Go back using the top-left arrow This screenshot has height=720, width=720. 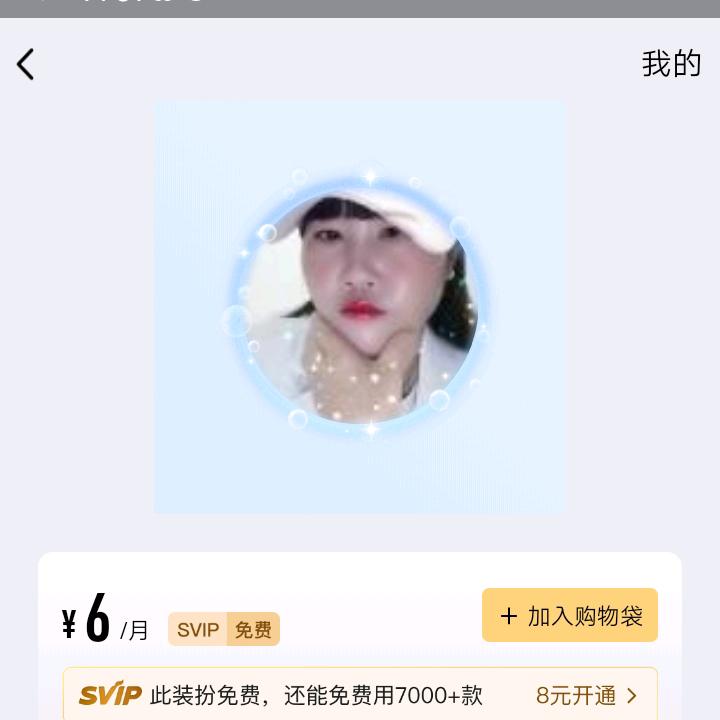26,65
